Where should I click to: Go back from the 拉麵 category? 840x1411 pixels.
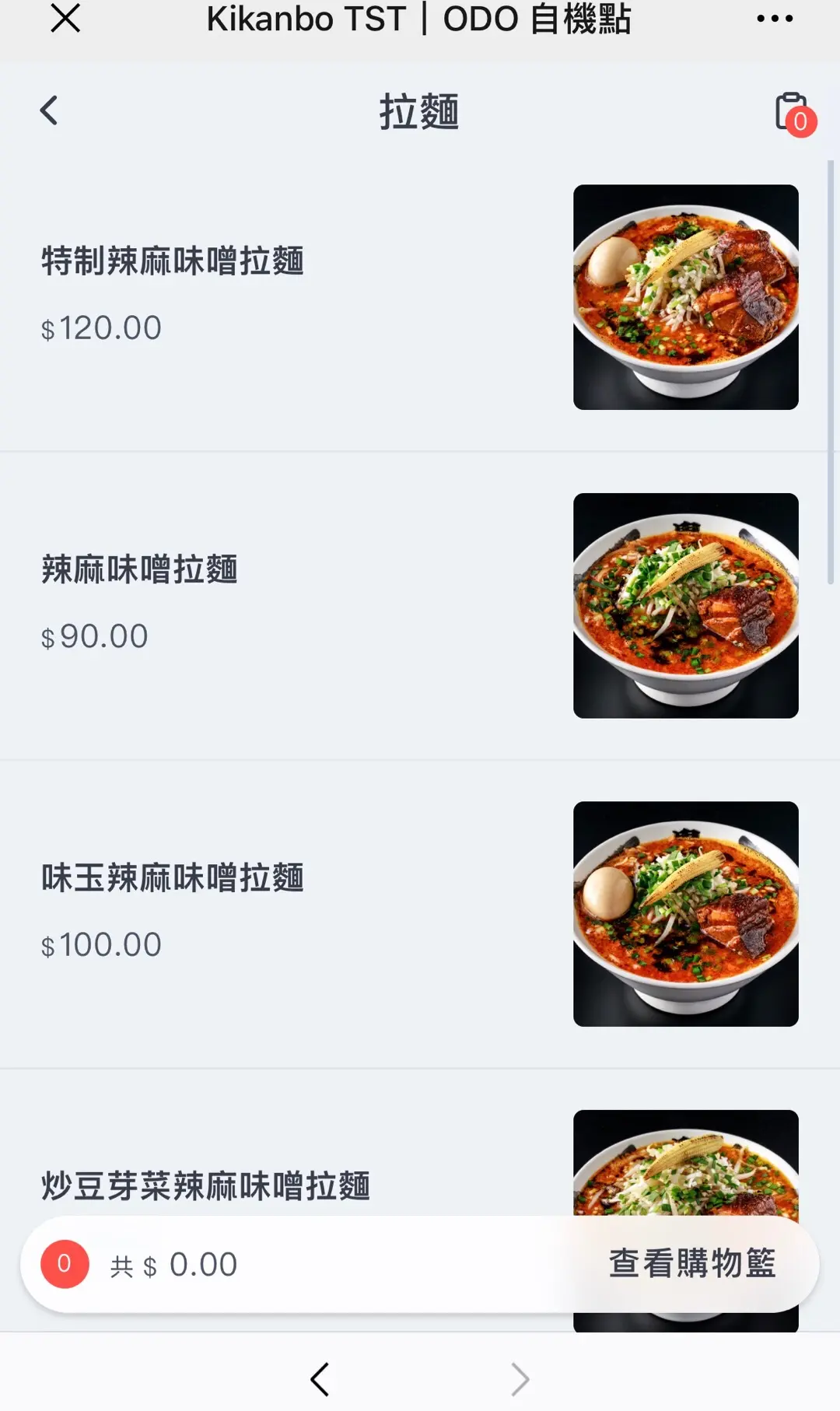49,110
